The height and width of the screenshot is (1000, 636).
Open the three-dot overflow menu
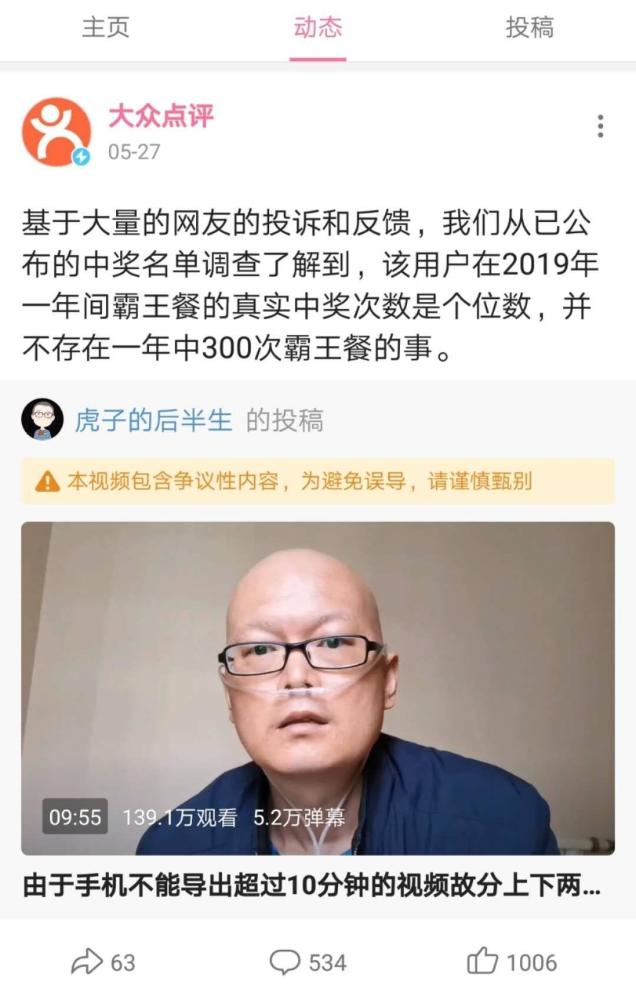600,127
